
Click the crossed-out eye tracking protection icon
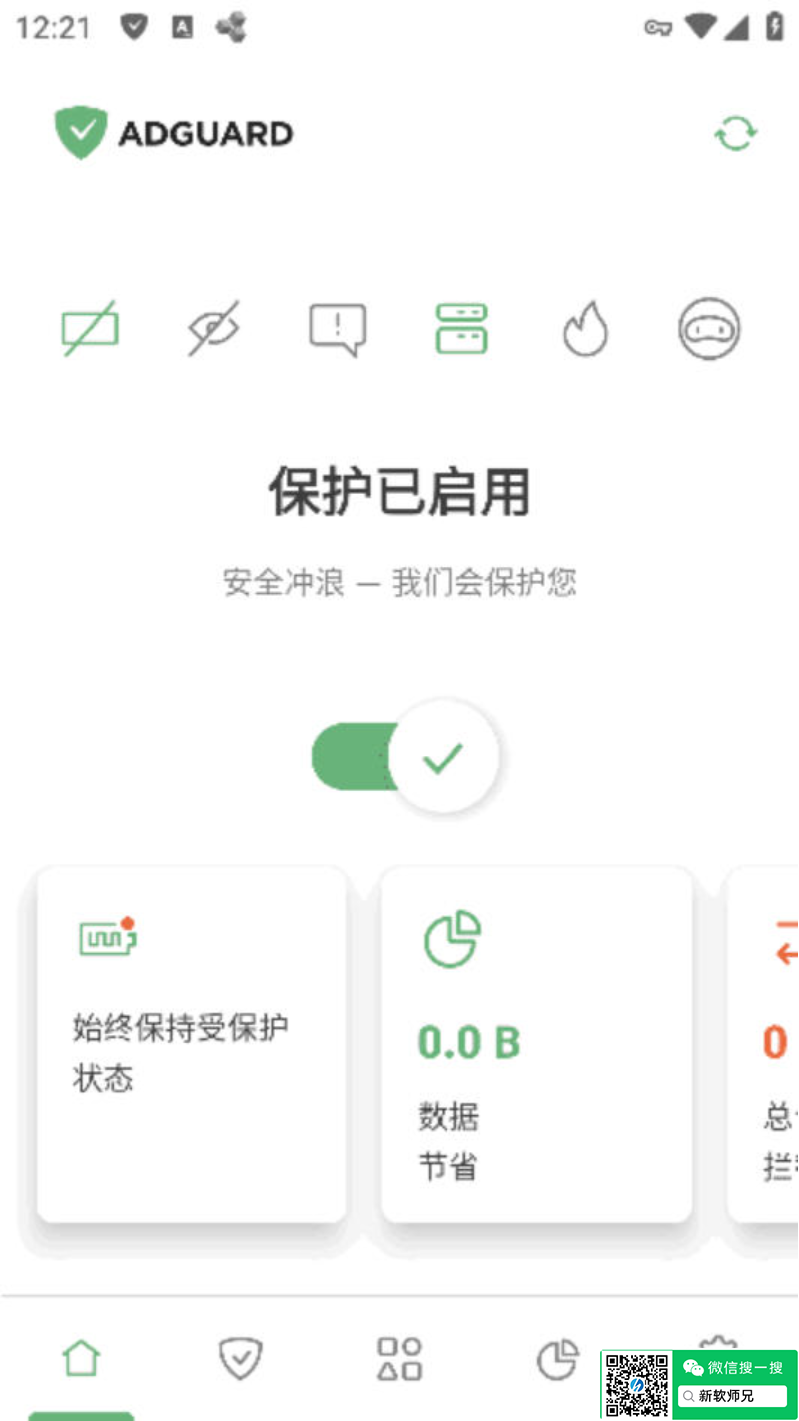coord(213,330)
